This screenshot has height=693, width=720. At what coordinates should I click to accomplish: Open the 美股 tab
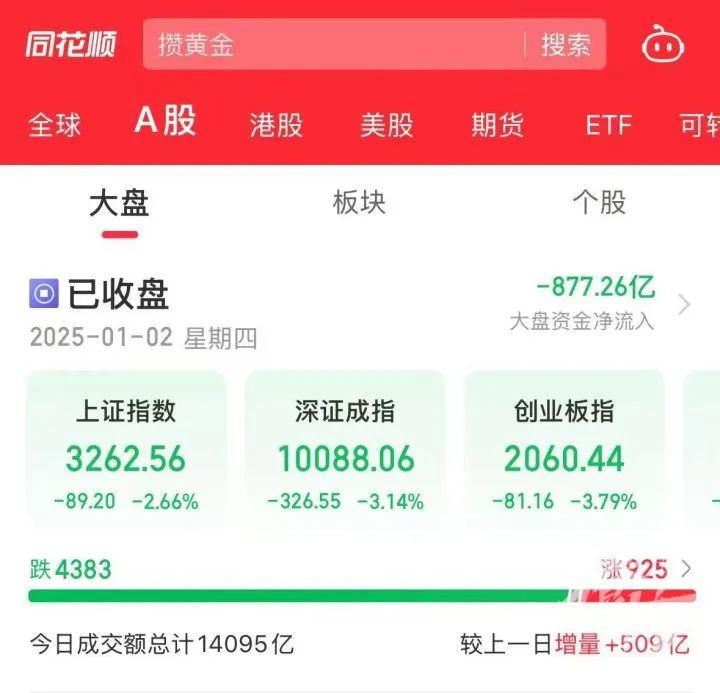tap(387, 125)
